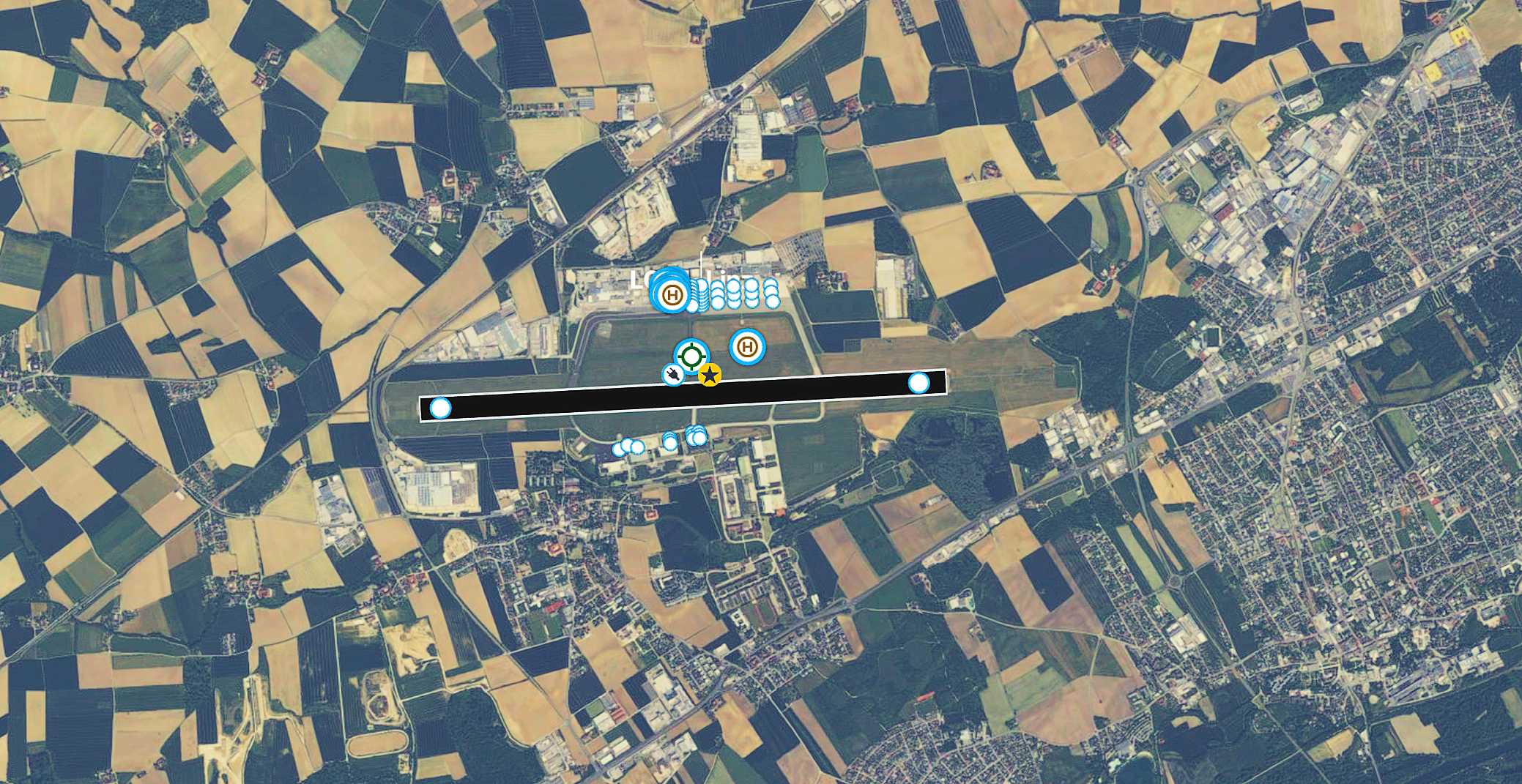Select the runway's west end point
The image size is (1522, 784).
[x=440, y=408]
